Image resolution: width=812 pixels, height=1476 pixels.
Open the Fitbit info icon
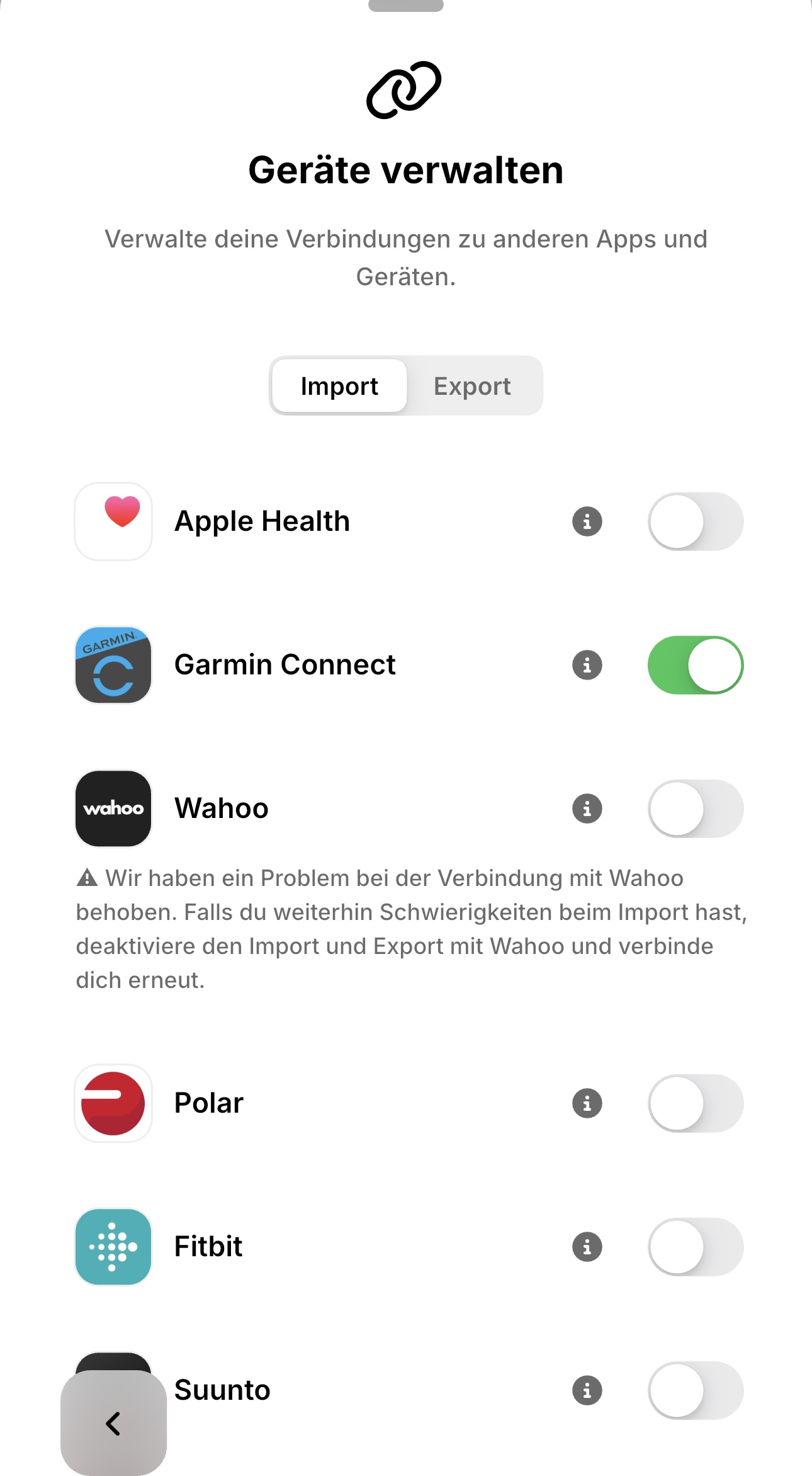(587, 1247)
